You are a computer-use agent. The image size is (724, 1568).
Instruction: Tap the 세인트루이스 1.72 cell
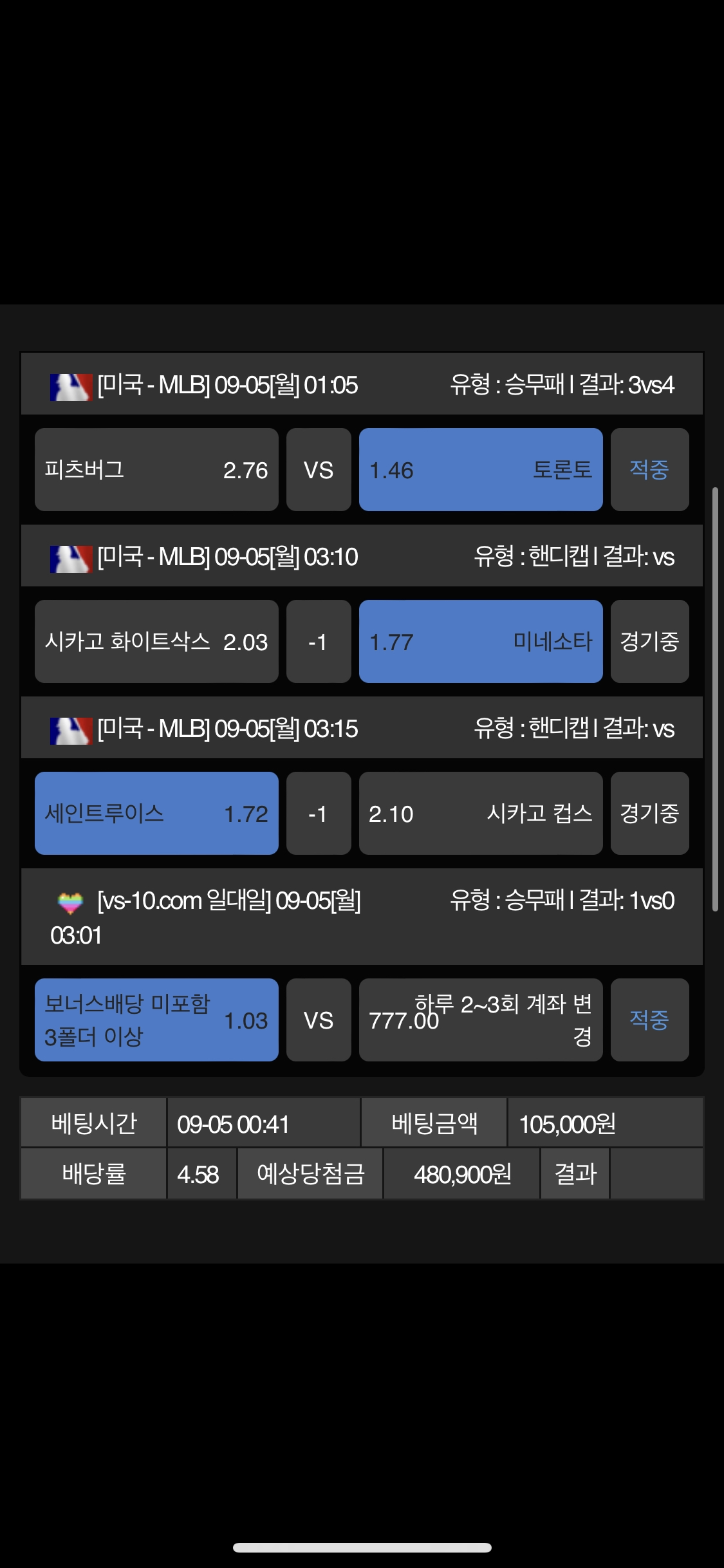point(156,813)
